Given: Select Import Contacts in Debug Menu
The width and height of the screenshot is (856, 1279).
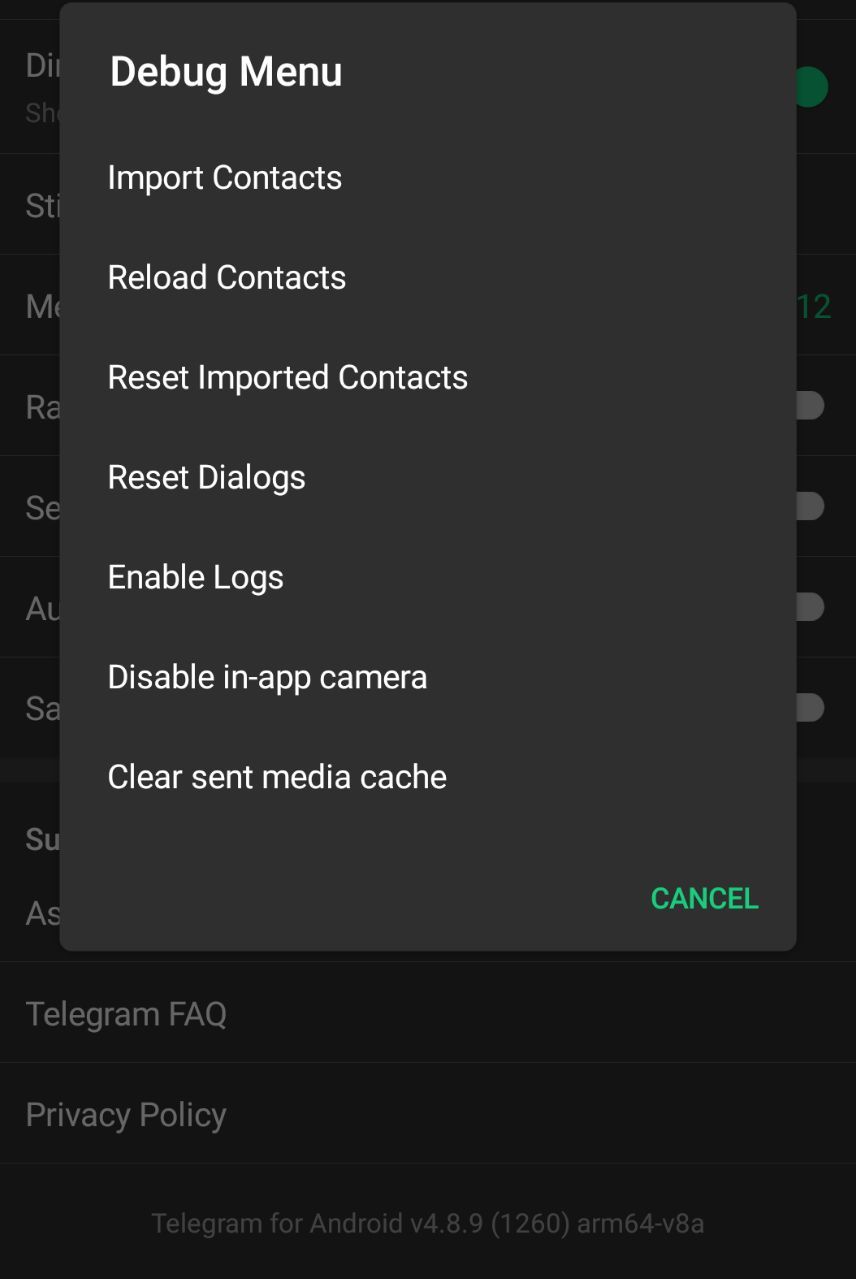Looking at the screenshot, I should tap(225, 178).
